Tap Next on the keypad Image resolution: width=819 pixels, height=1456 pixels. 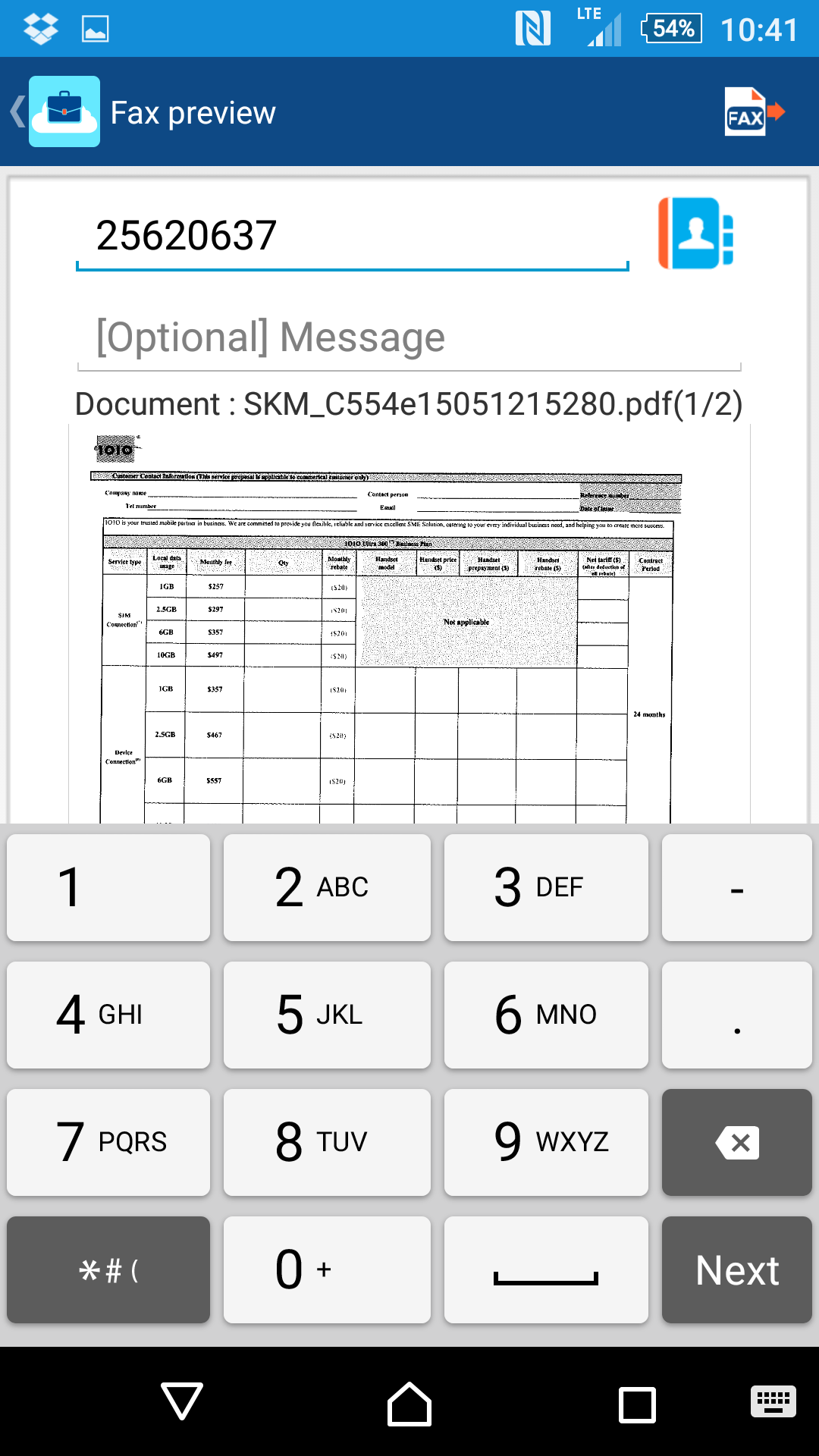[737, 1270]
